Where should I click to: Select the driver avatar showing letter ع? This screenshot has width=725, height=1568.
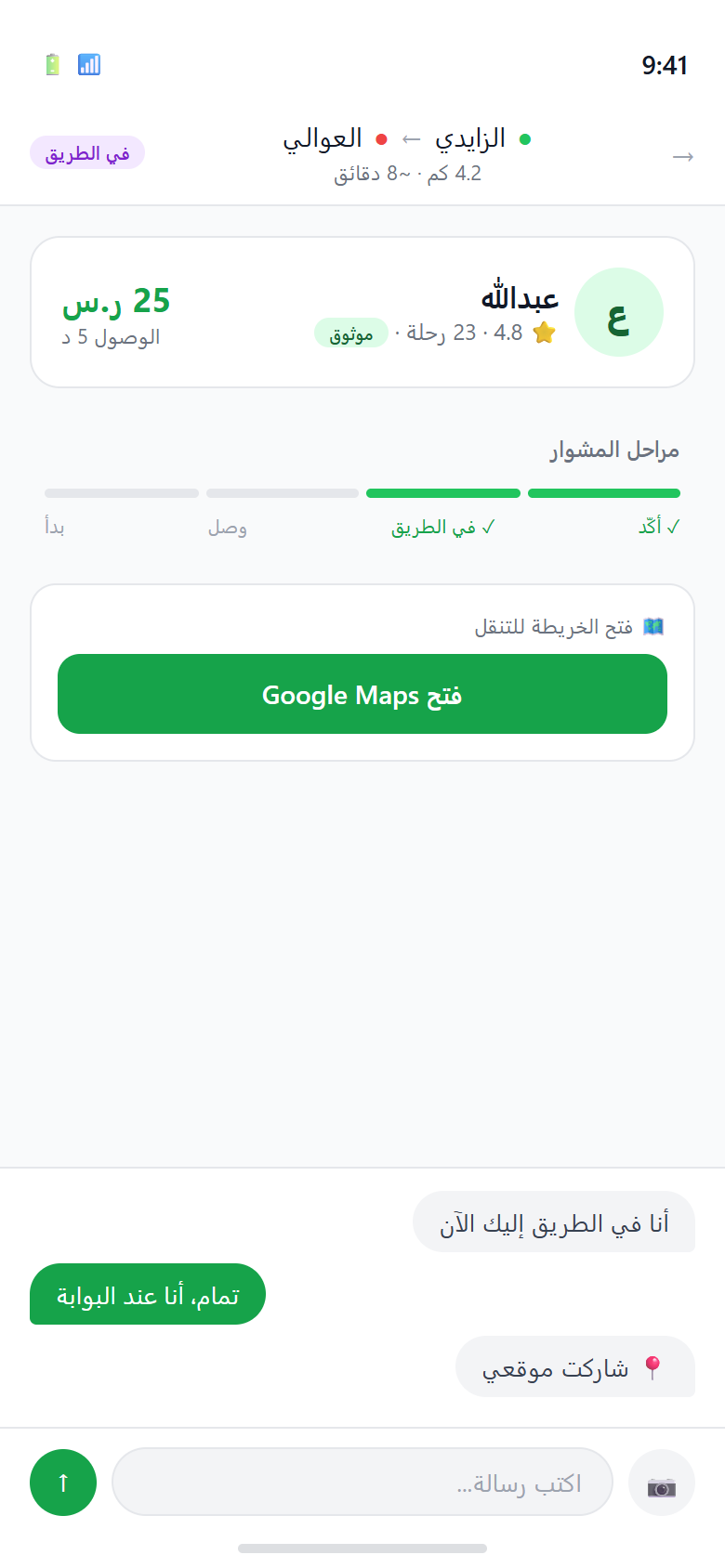(619, 312)
